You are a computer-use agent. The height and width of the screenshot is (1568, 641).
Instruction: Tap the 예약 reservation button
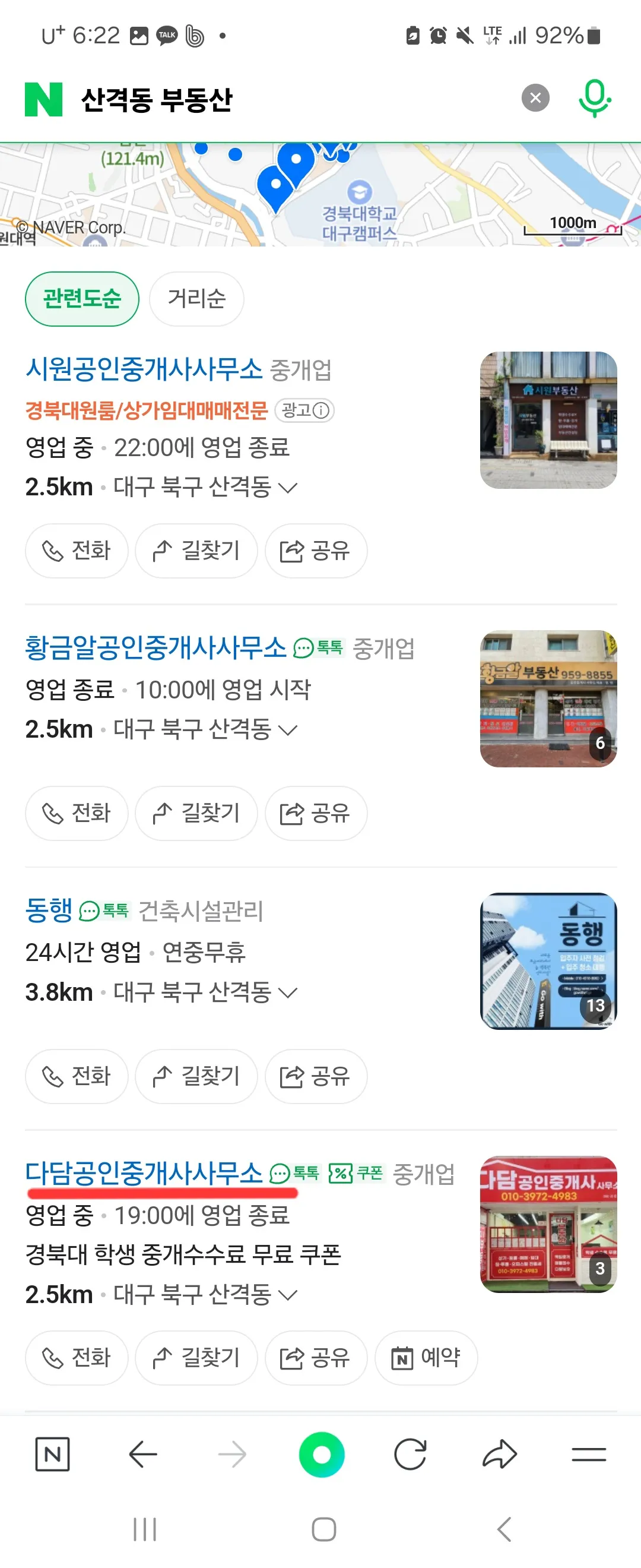click(x=426, y=1358)
